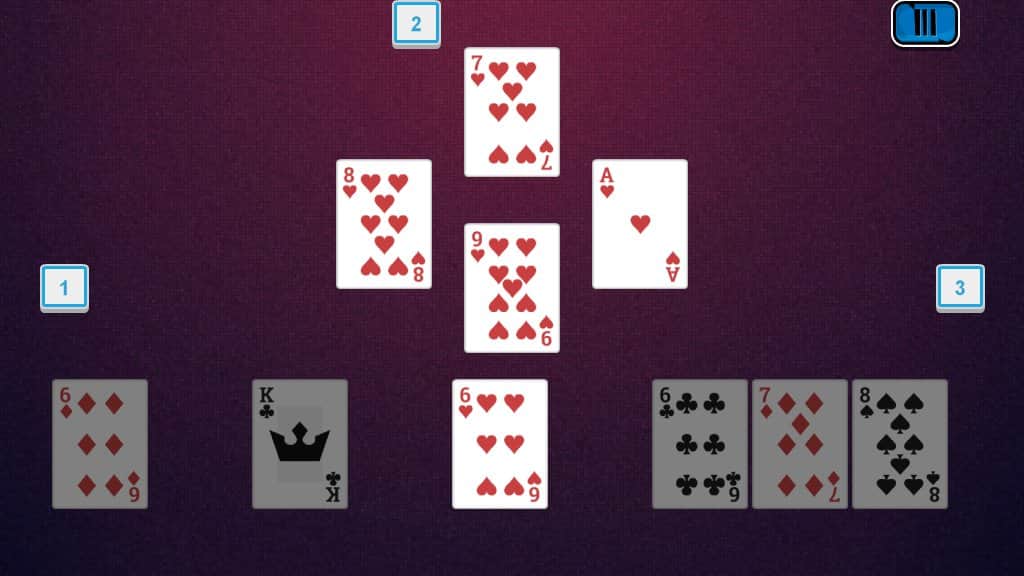This screenshot has width=1024, height=576.
Task: Open the blue menu button
Action: (925, 23)
